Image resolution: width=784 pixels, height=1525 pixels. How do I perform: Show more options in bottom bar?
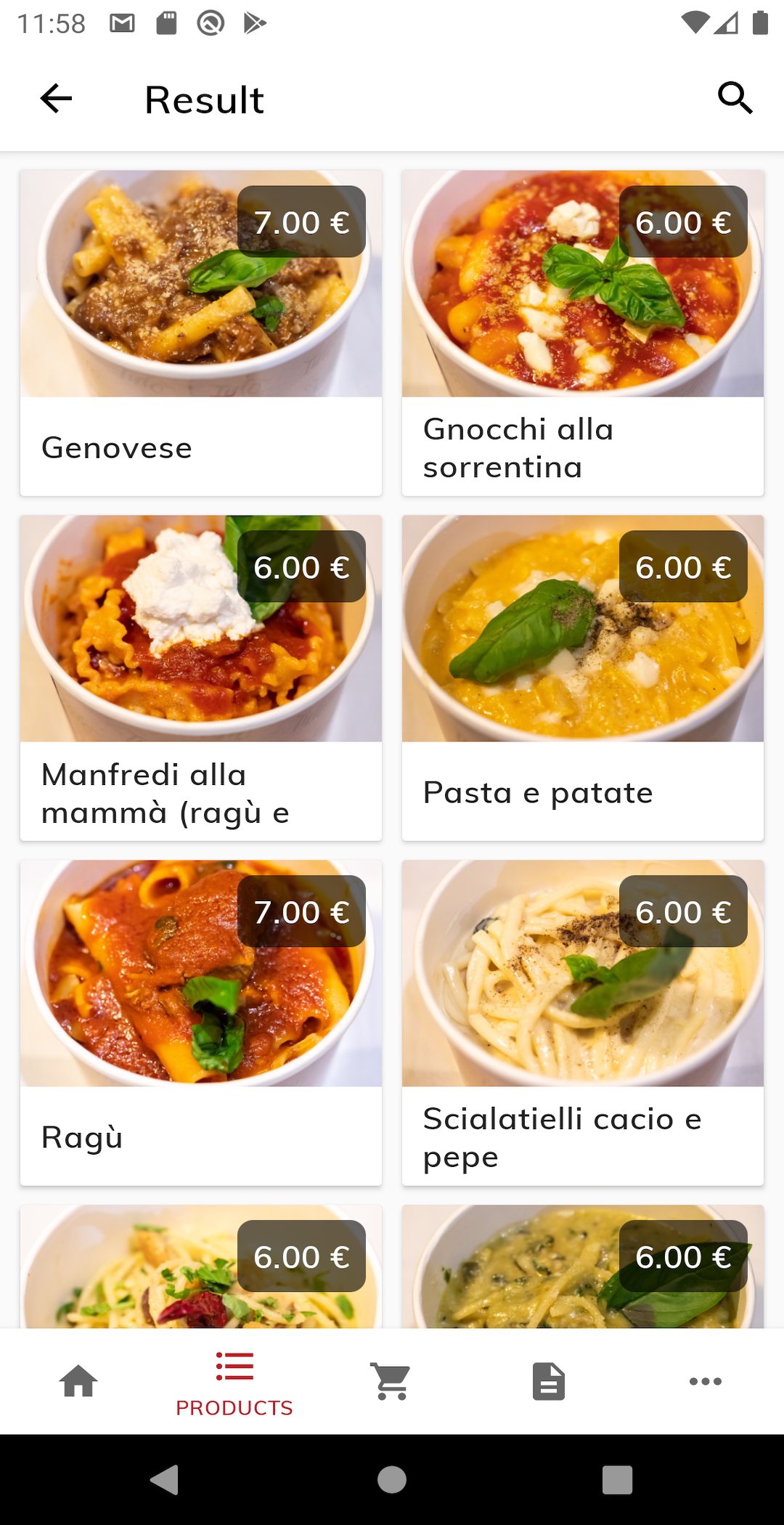coord(706,1381)
